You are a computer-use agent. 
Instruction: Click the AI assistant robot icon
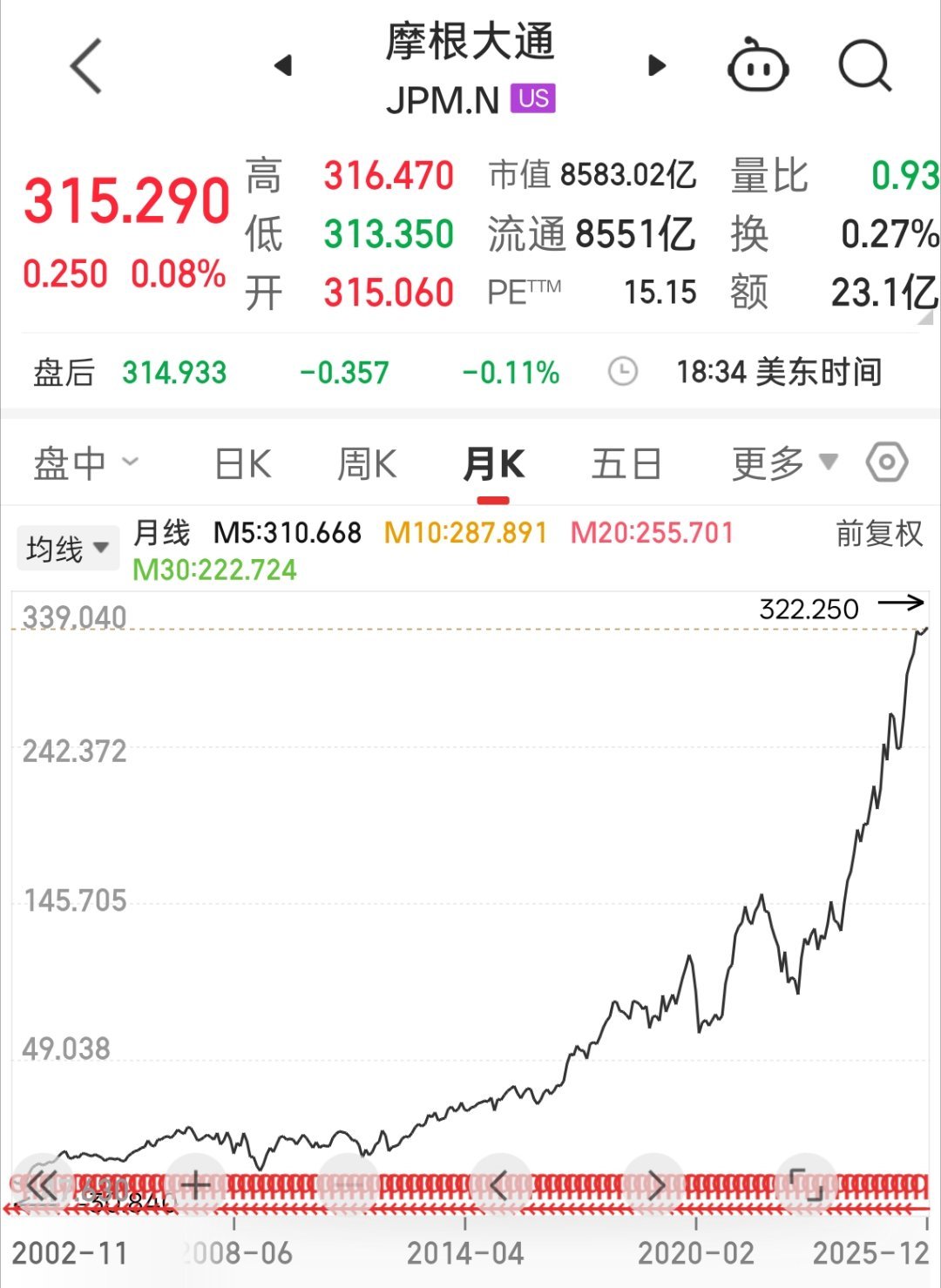pyautogui.click(x=757, y=65)
